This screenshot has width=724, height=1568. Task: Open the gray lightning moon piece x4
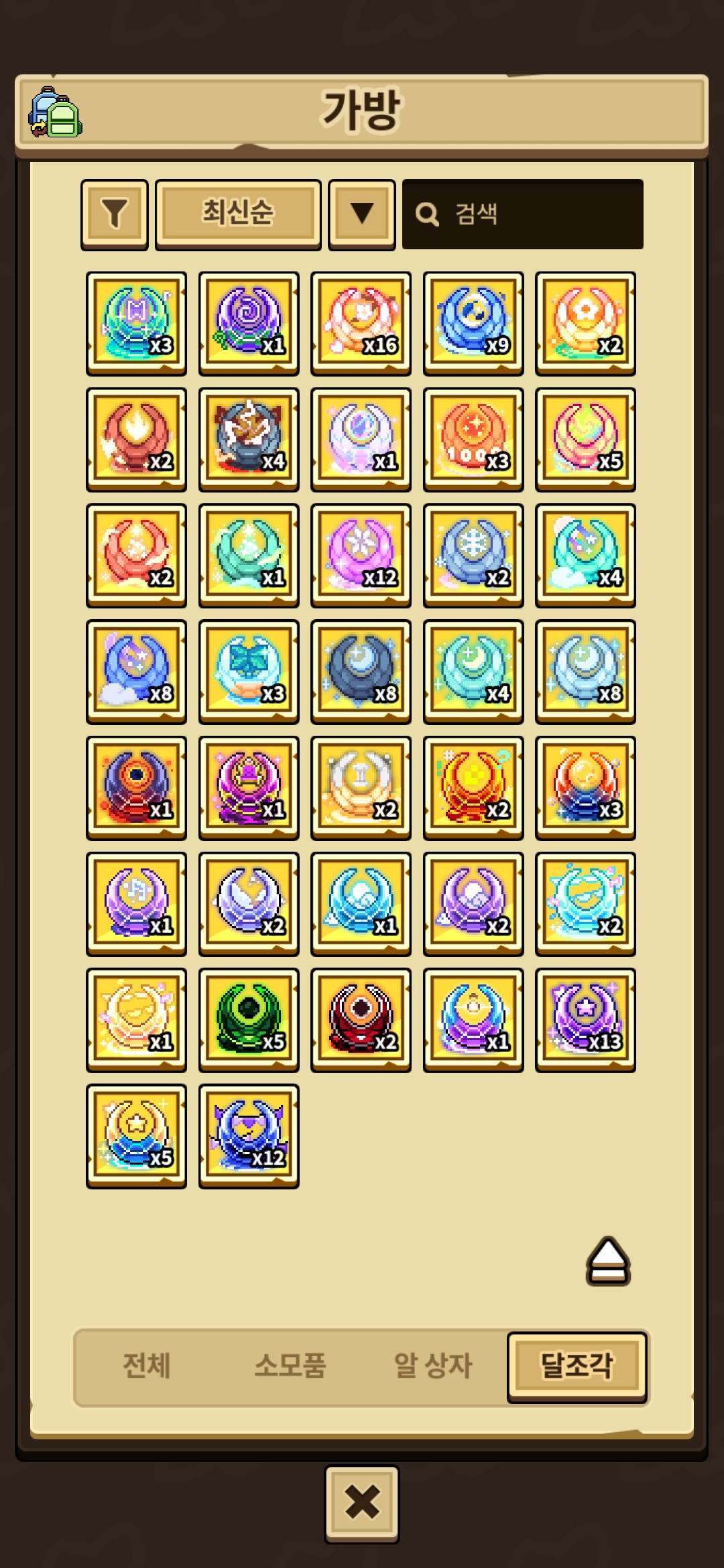249,439
